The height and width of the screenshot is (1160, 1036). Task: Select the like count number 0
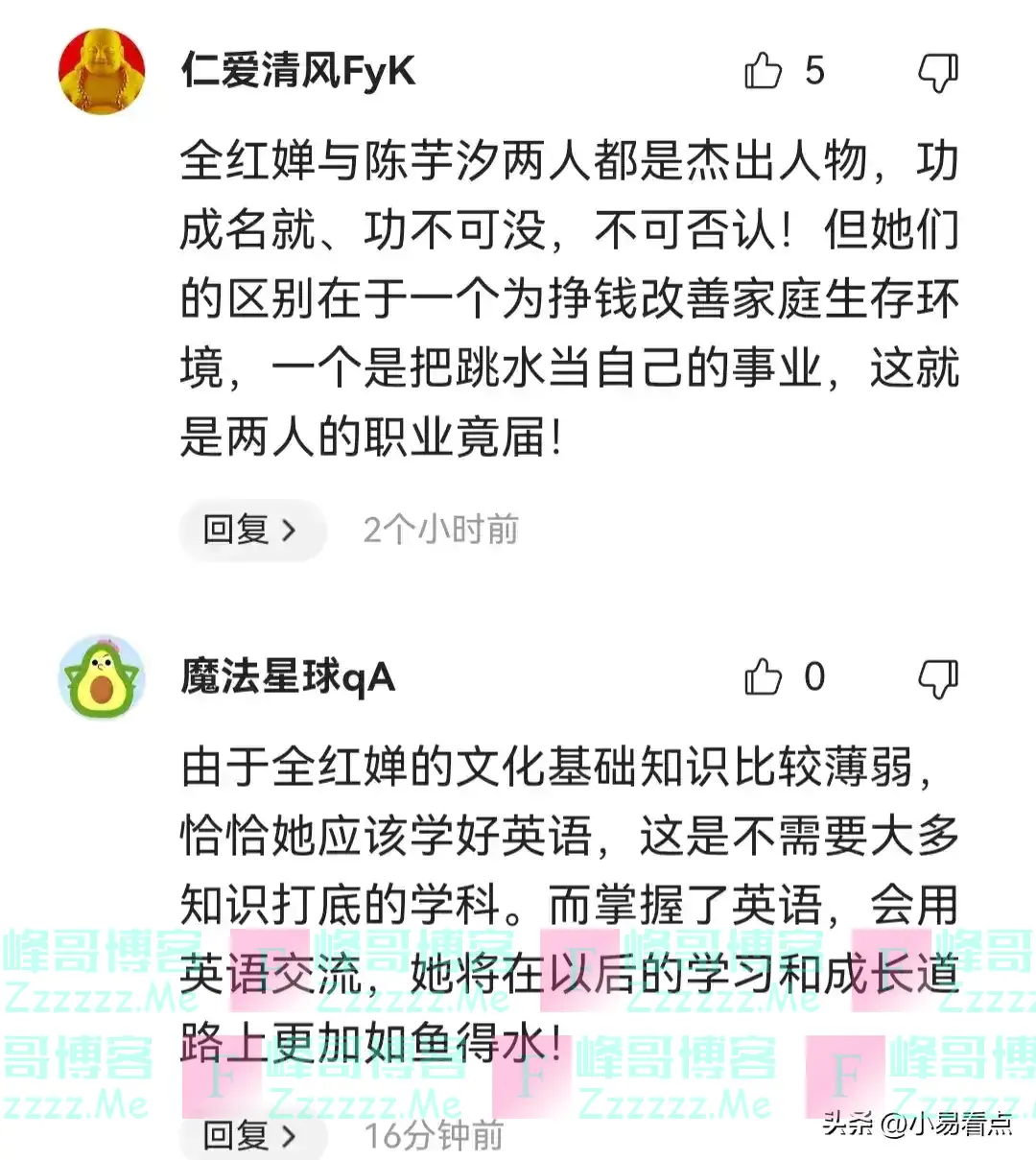[x=814, y=678]
